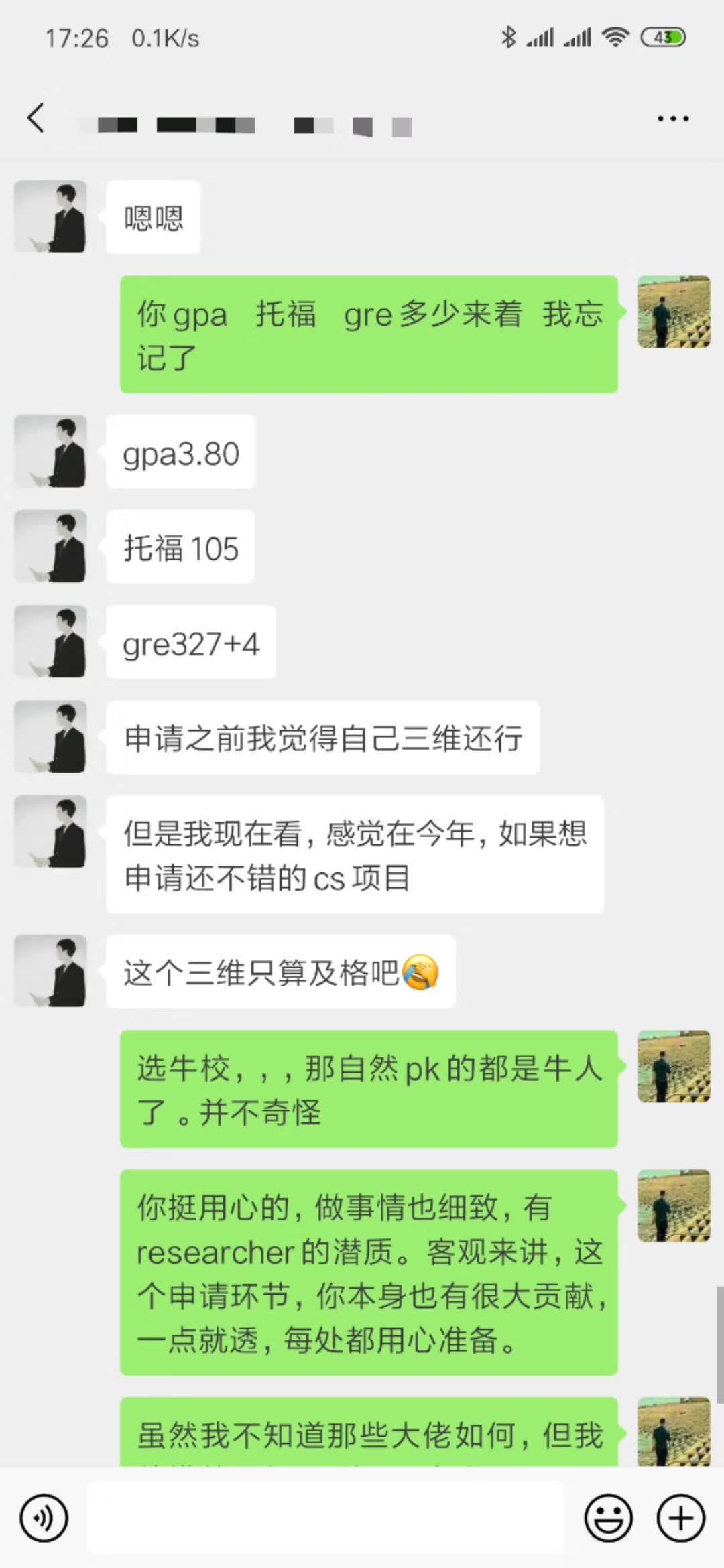Image resolution: width=724 pixels, height=1568 pixels.
Task: Open the emoji sticker panel
Action: tap(609, 1518)
